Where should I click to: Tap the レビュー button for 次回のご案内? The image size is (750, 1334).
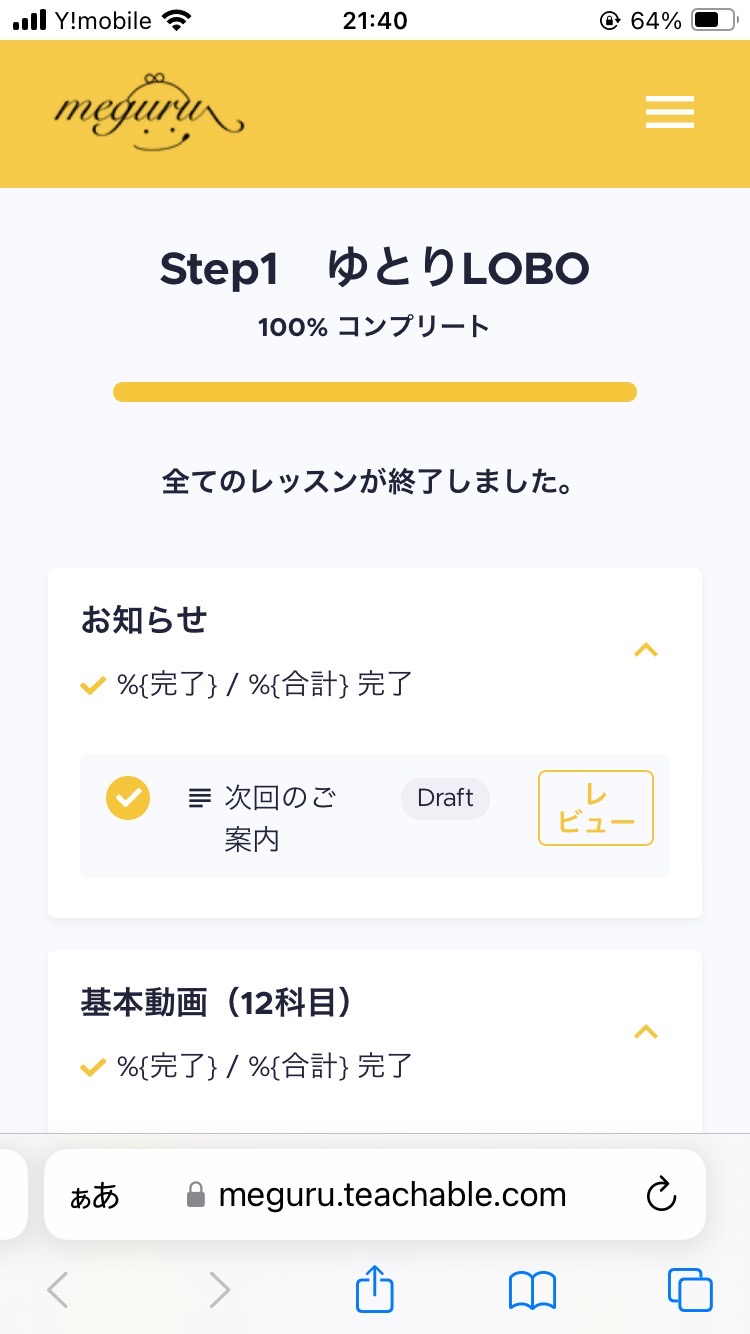pyautogui.click(x=596, y=808)
